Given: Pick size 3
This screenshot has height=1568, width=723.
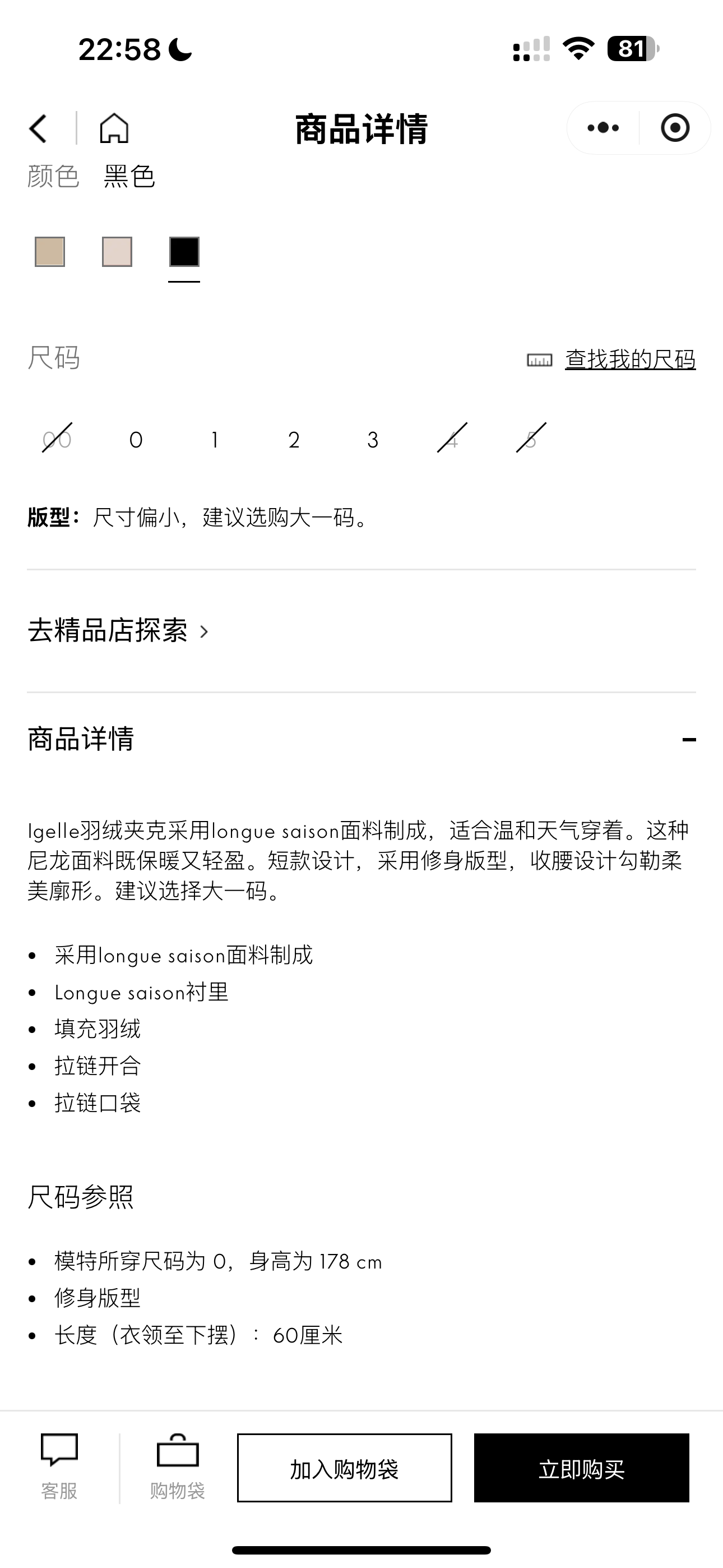Looking at the screenshot, I should coord(373,440).
